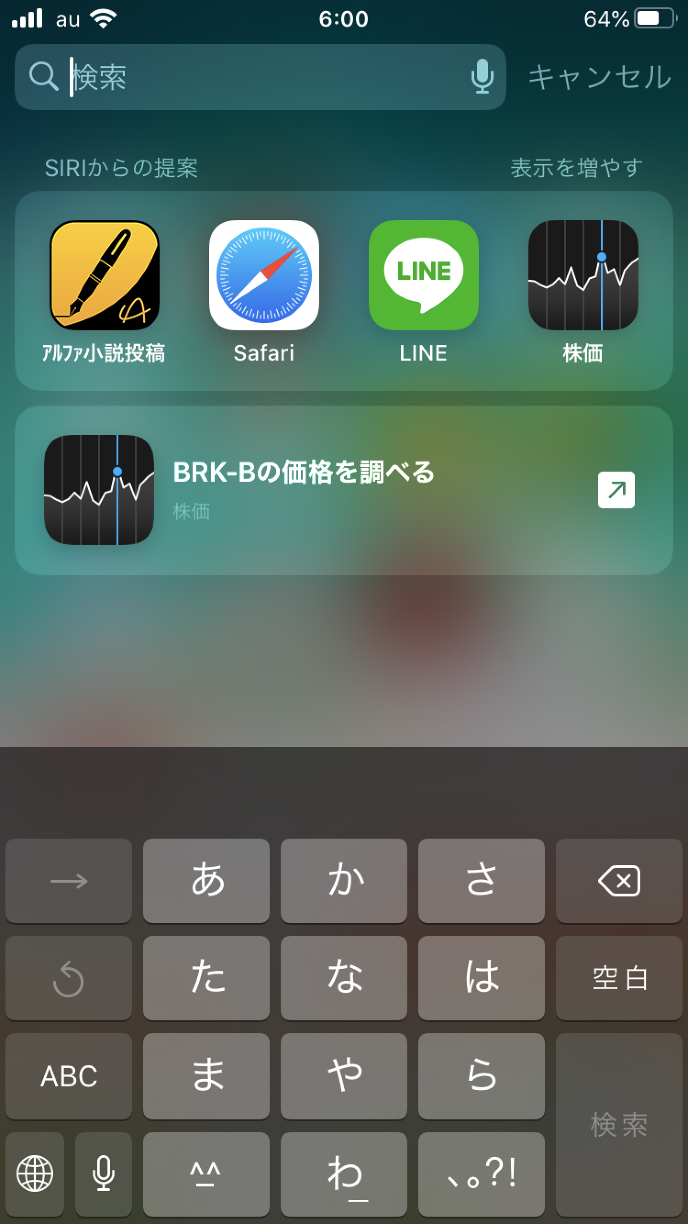Show more Siri suggestions via 表示を増やす

point(576,167)
